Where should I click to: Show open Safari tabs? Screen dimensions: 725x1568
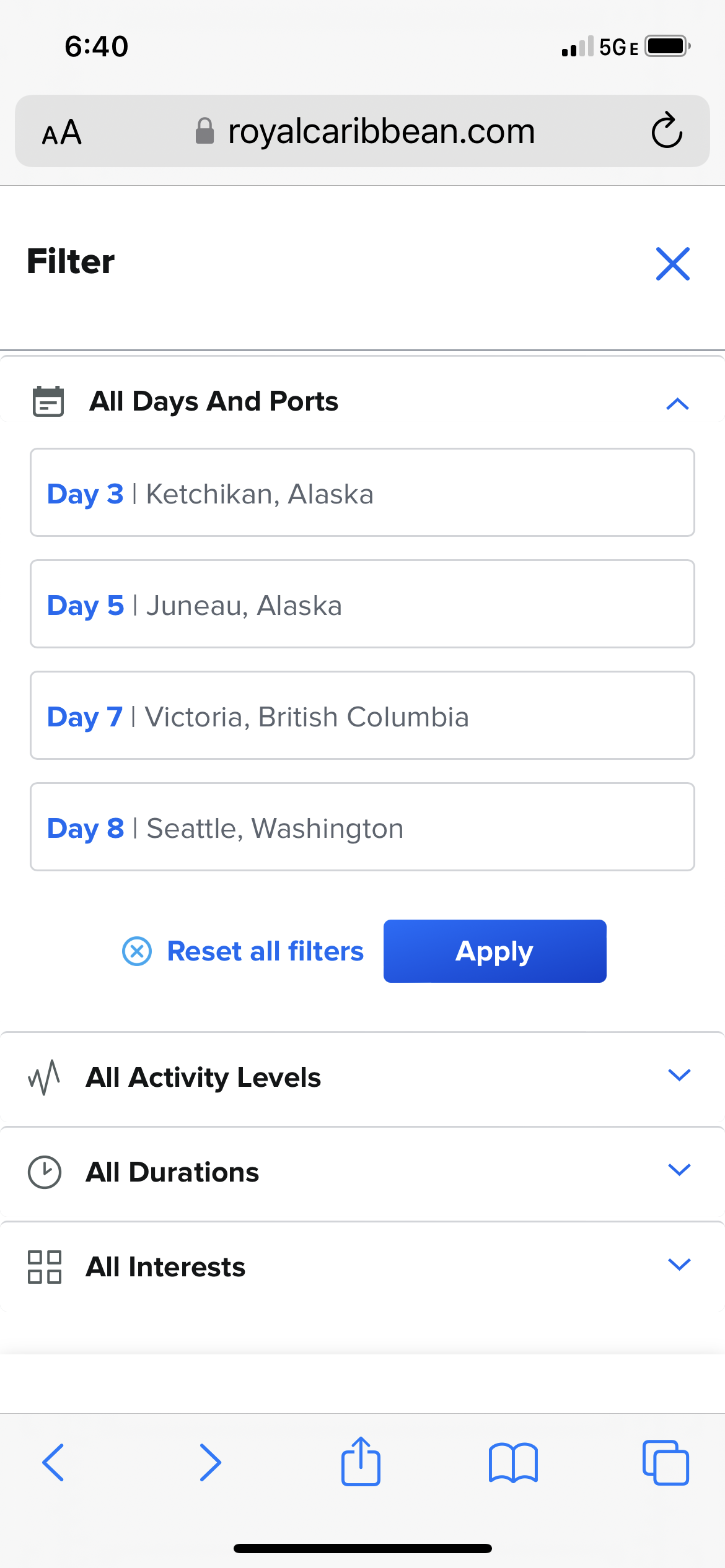pyautogui.click(x=666, y=1463)
